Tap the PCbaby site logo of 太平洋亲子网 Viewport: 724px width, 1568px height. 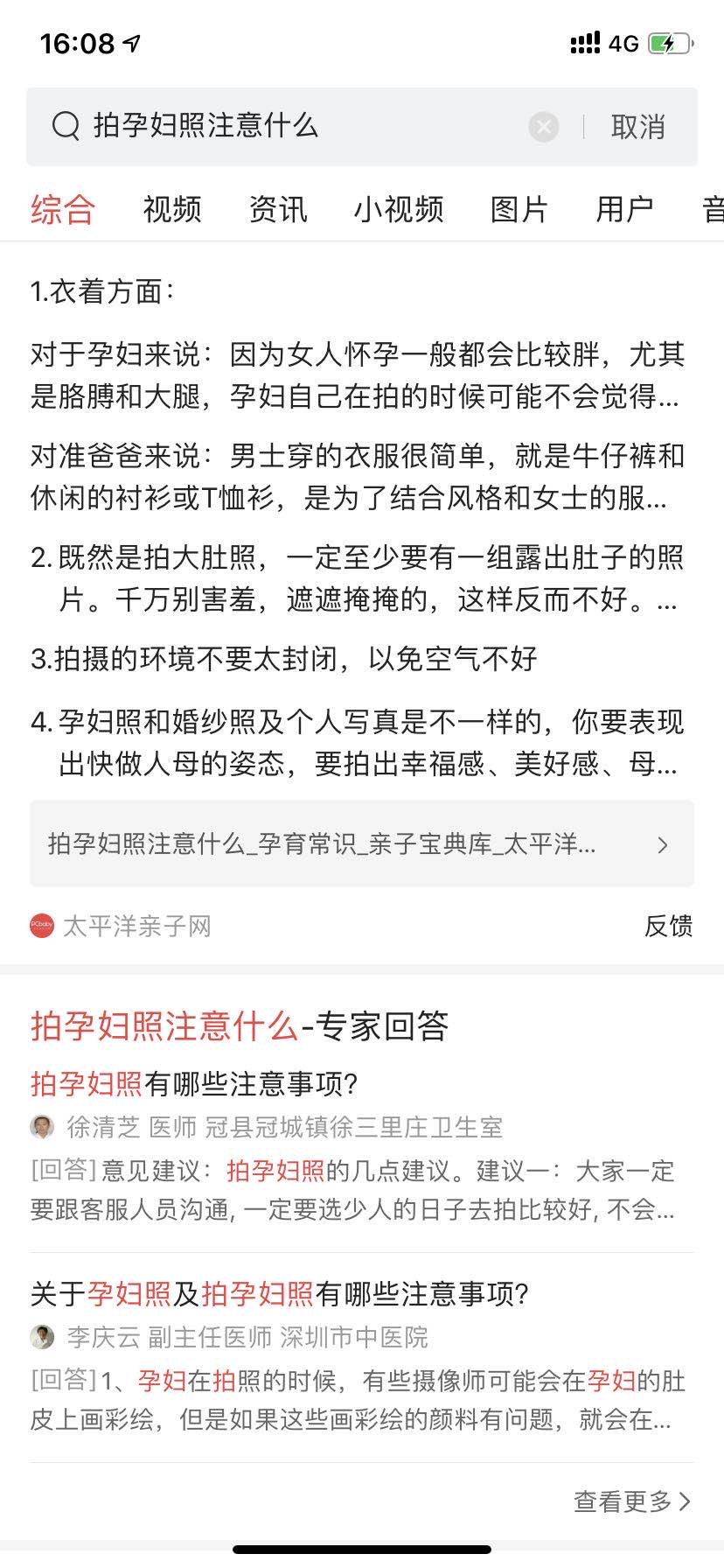coord(38,927)
